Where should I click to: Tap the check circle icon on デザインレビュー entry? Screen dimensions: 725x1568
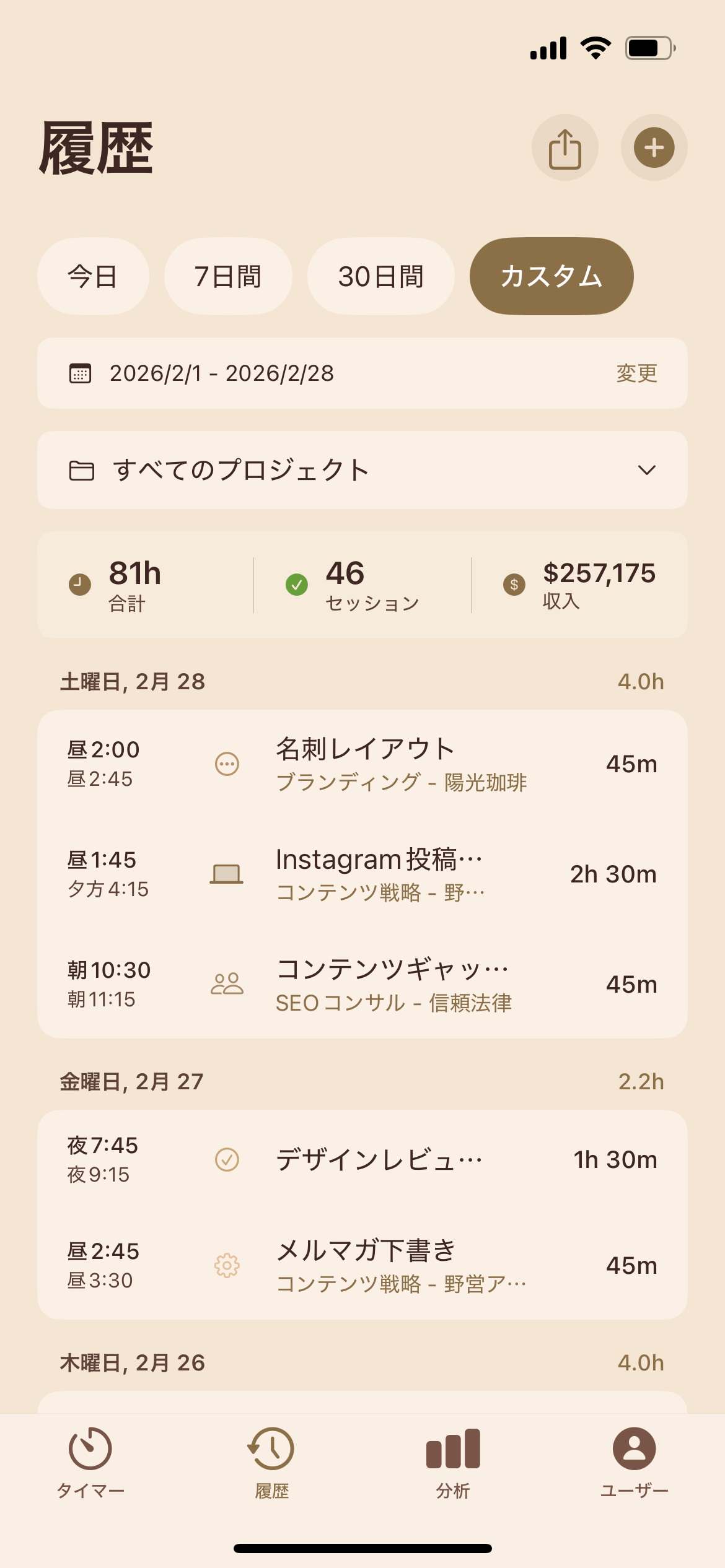point(227,1159)
